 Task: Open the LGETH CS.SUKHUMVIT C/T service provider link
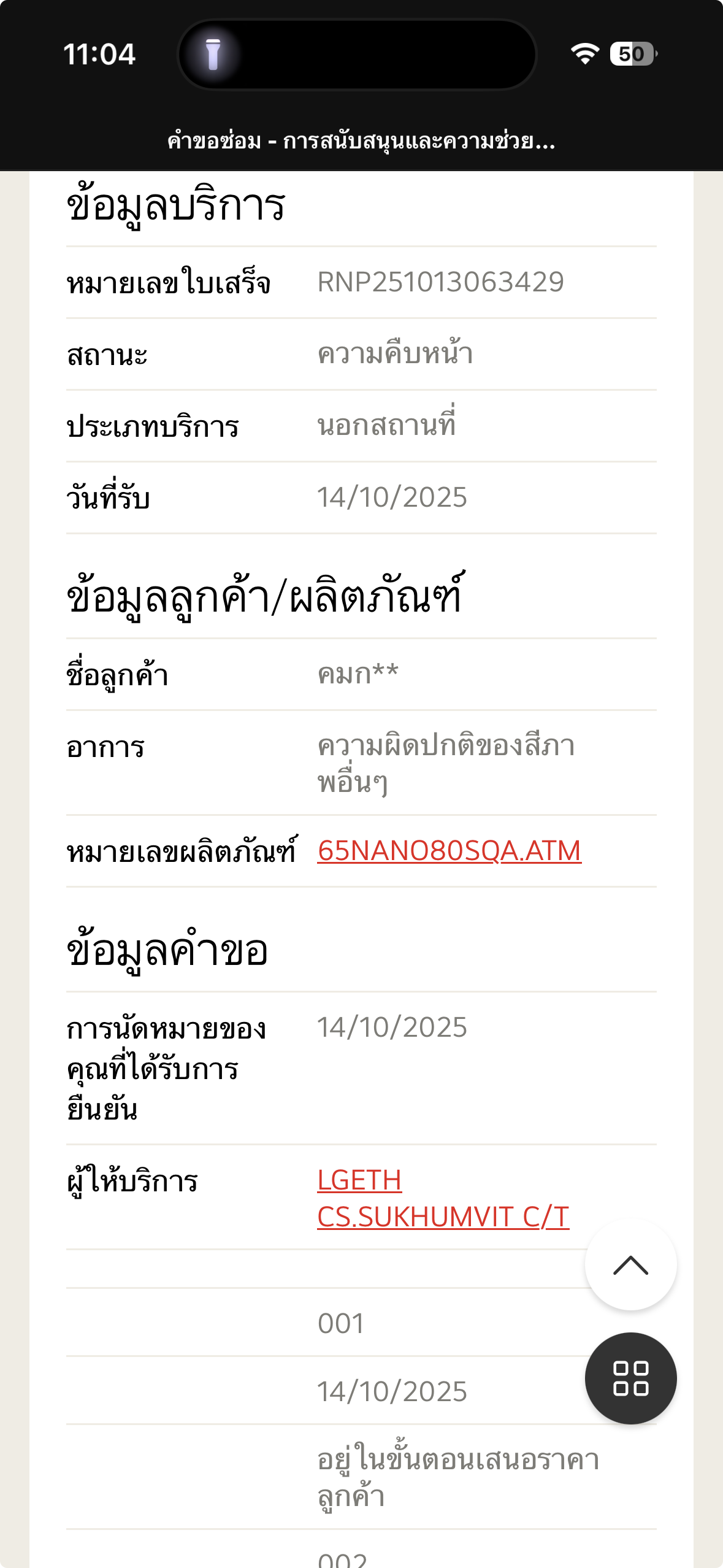[443, 1198]
